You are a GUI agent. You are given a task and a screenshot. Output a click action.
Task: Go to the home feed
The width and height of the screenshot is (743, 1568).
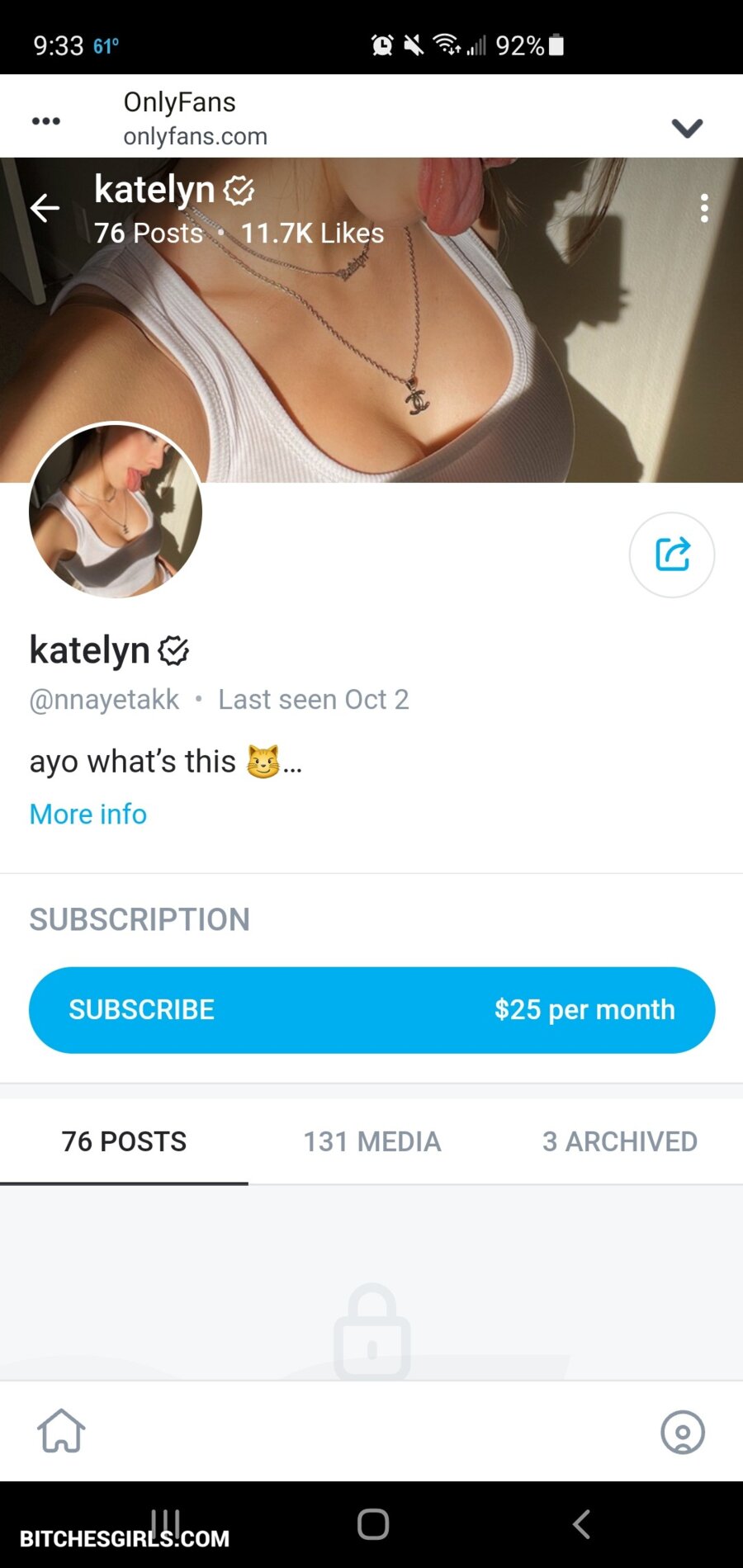61,1431
